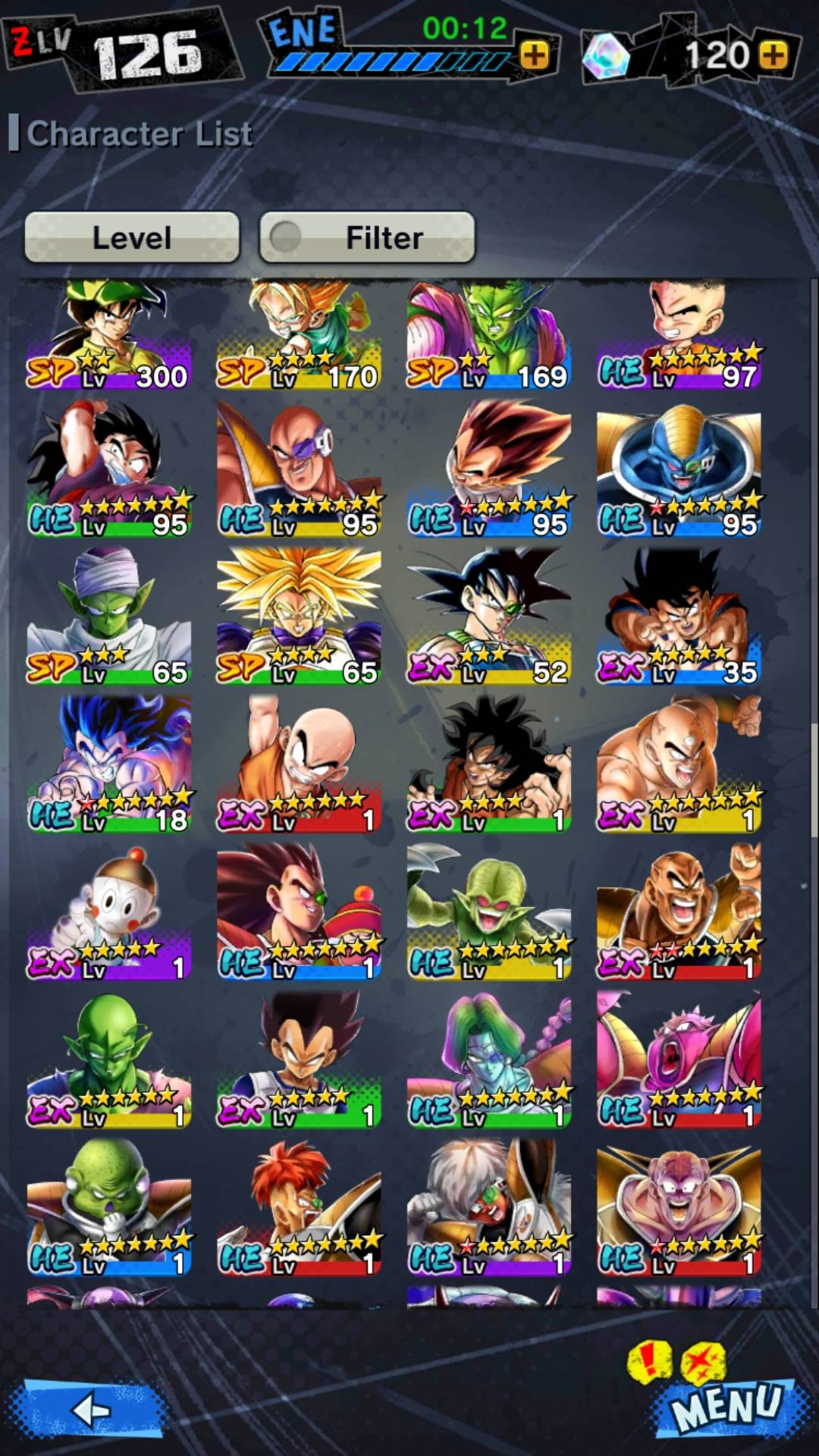Open Zarbon HE character card
Screen dimensions: 819x1456
coord(489,1059)
